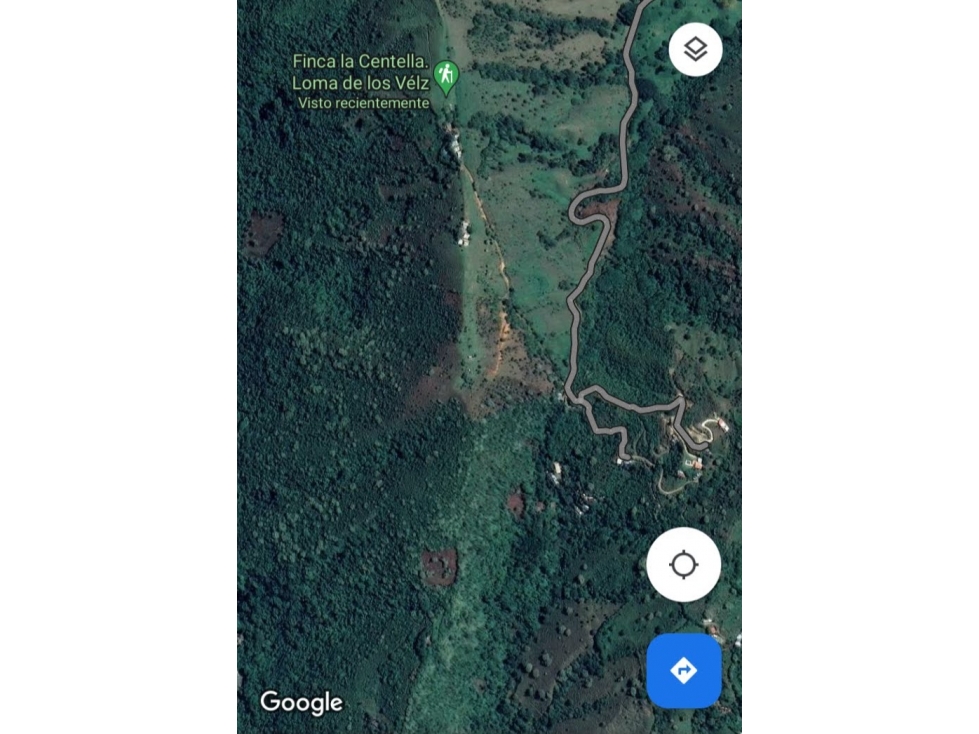
Task: Open the map layers selector
Action: point(695,49)
